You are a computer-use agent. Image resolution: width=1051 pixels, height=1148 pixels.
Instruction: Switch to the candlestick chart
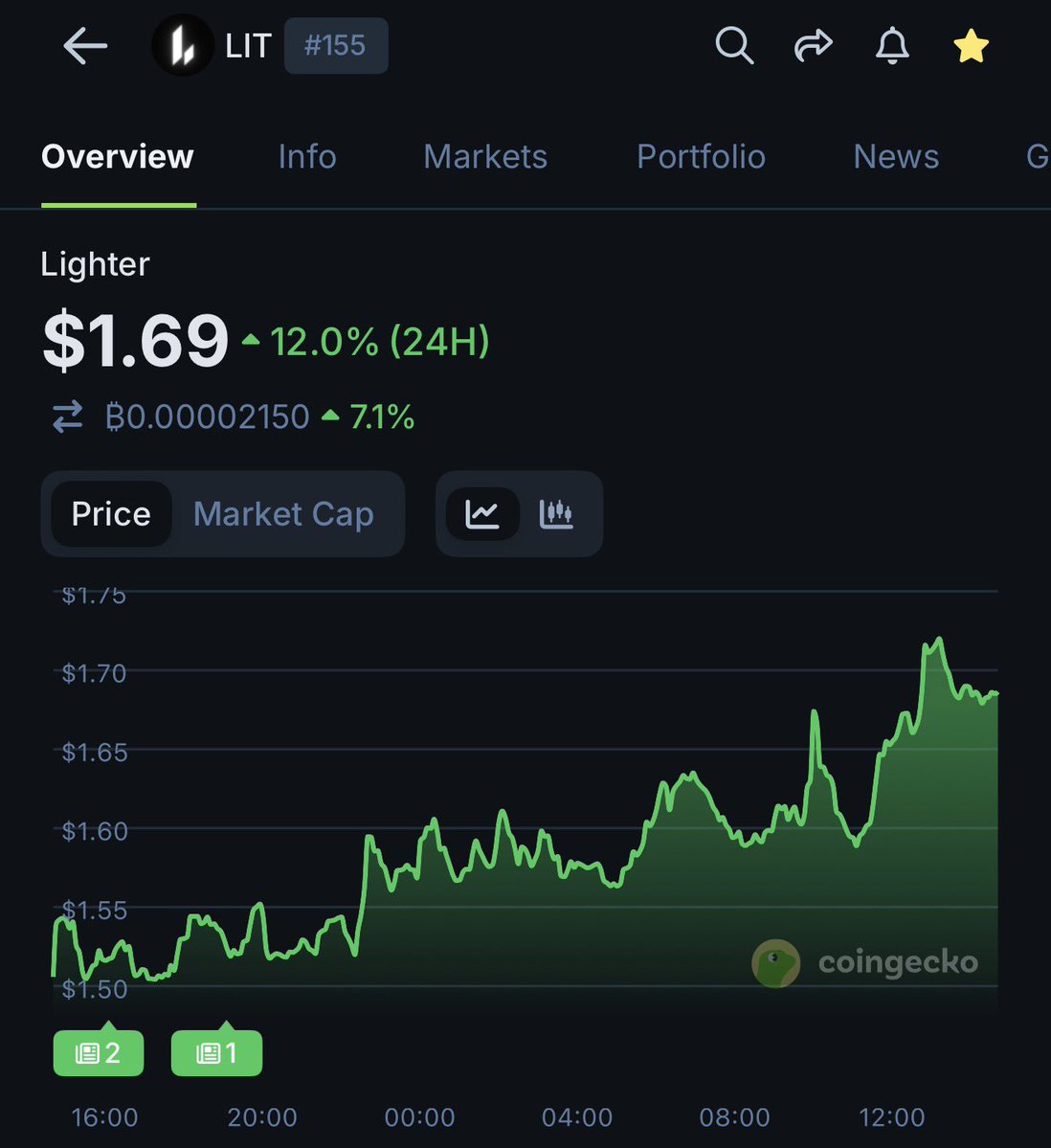pyautogui.click(x=556, y=514)
